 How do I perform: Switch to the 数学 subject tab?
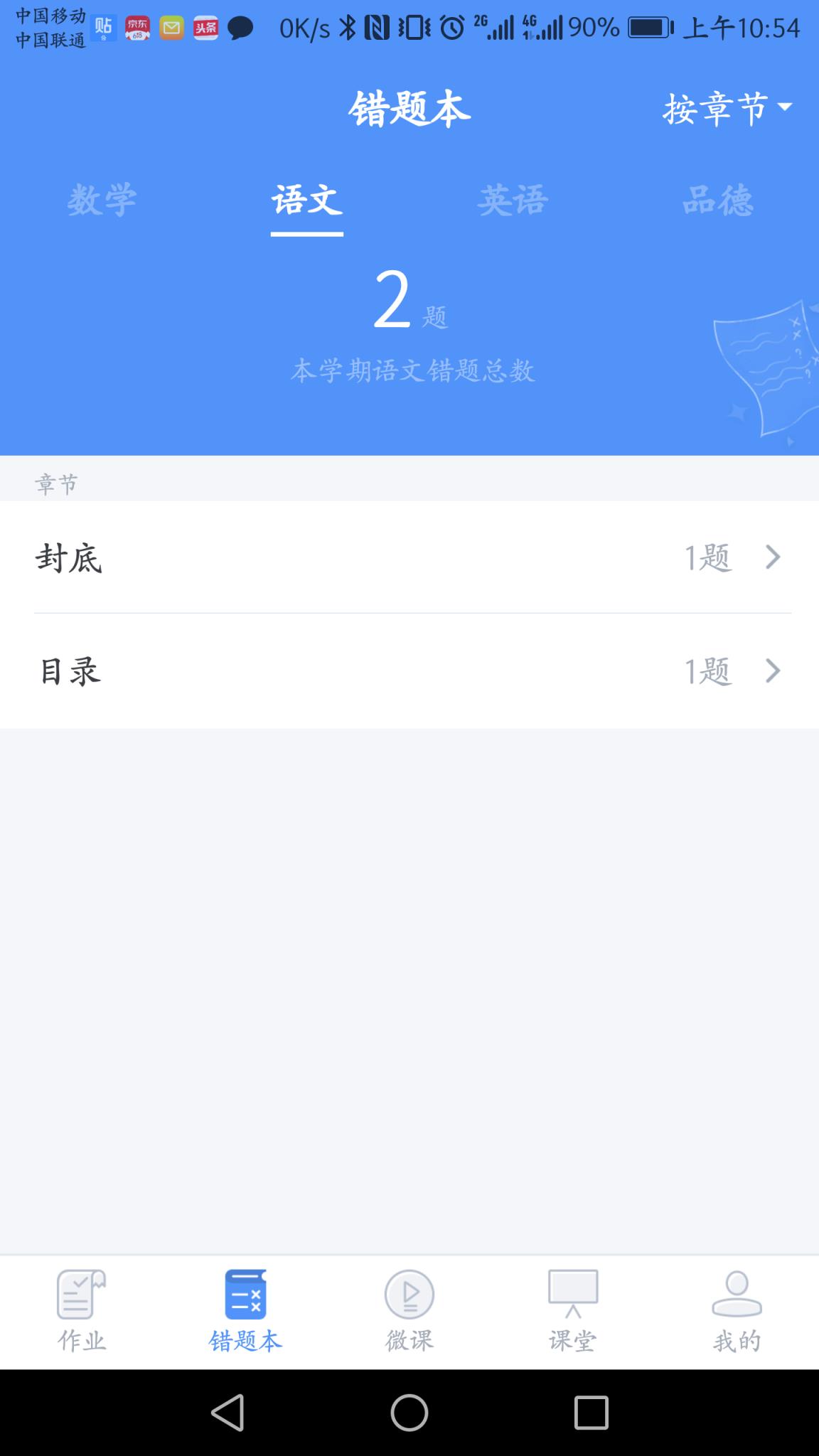coord(103,201)
